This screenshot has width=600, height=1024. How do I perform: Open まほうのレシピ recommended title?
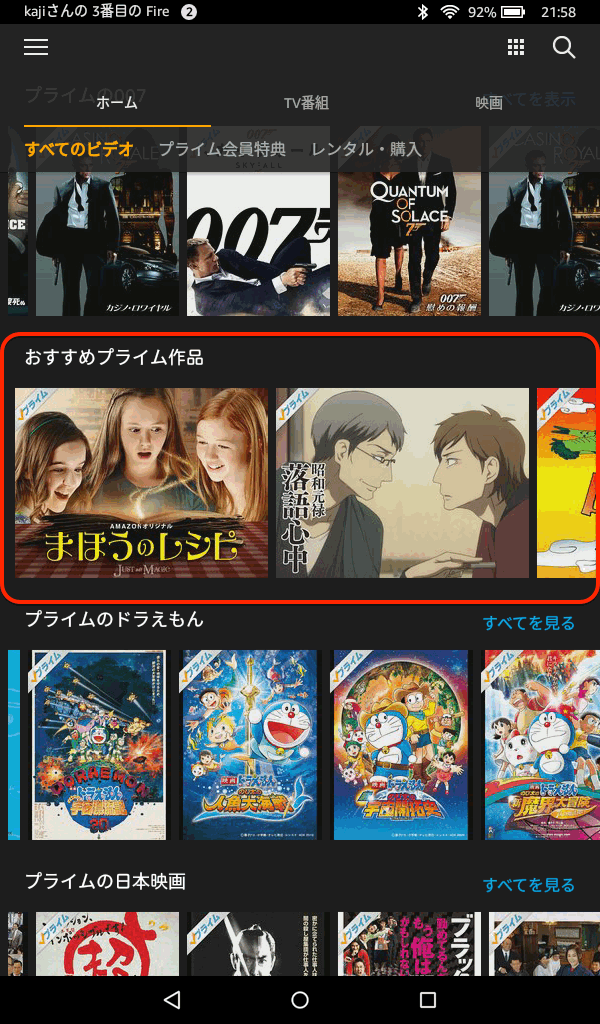point(142,483)
